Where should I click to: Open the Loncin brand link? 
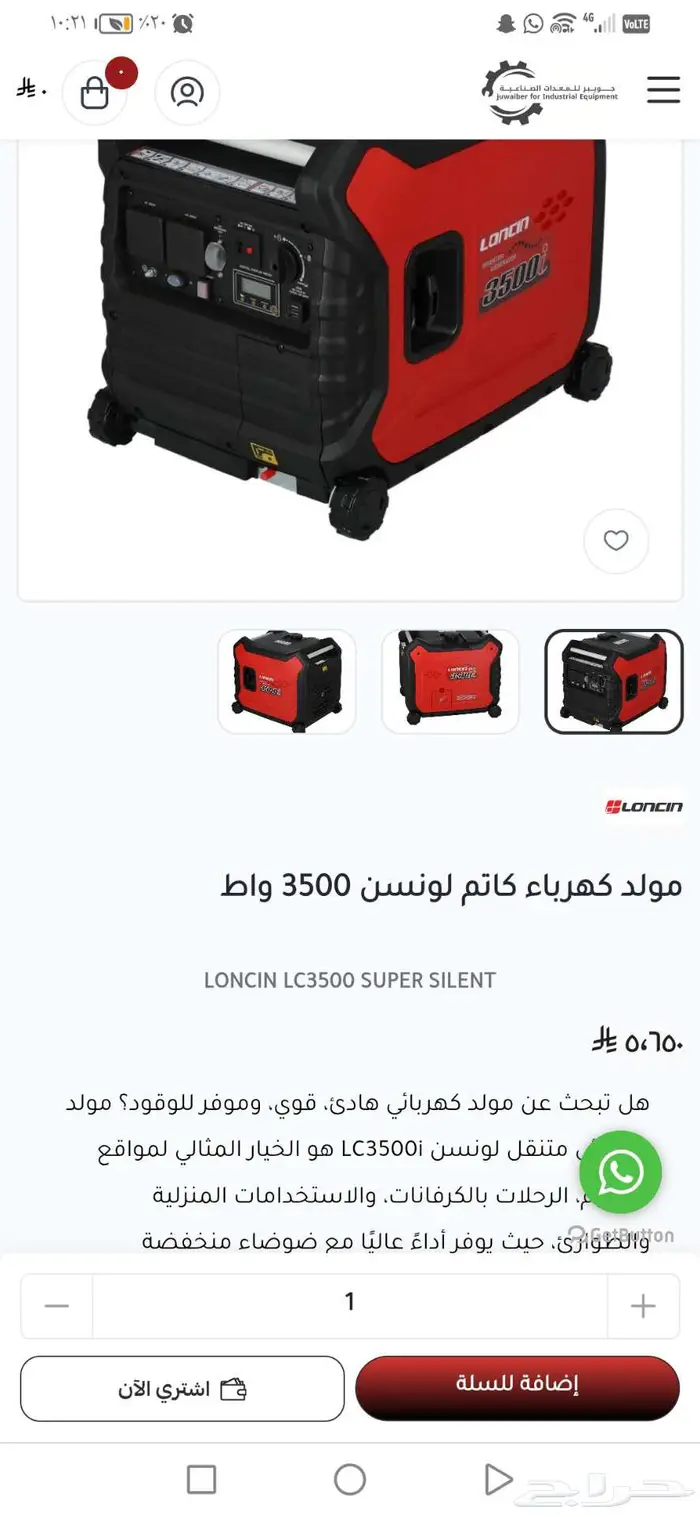point(643,806)
